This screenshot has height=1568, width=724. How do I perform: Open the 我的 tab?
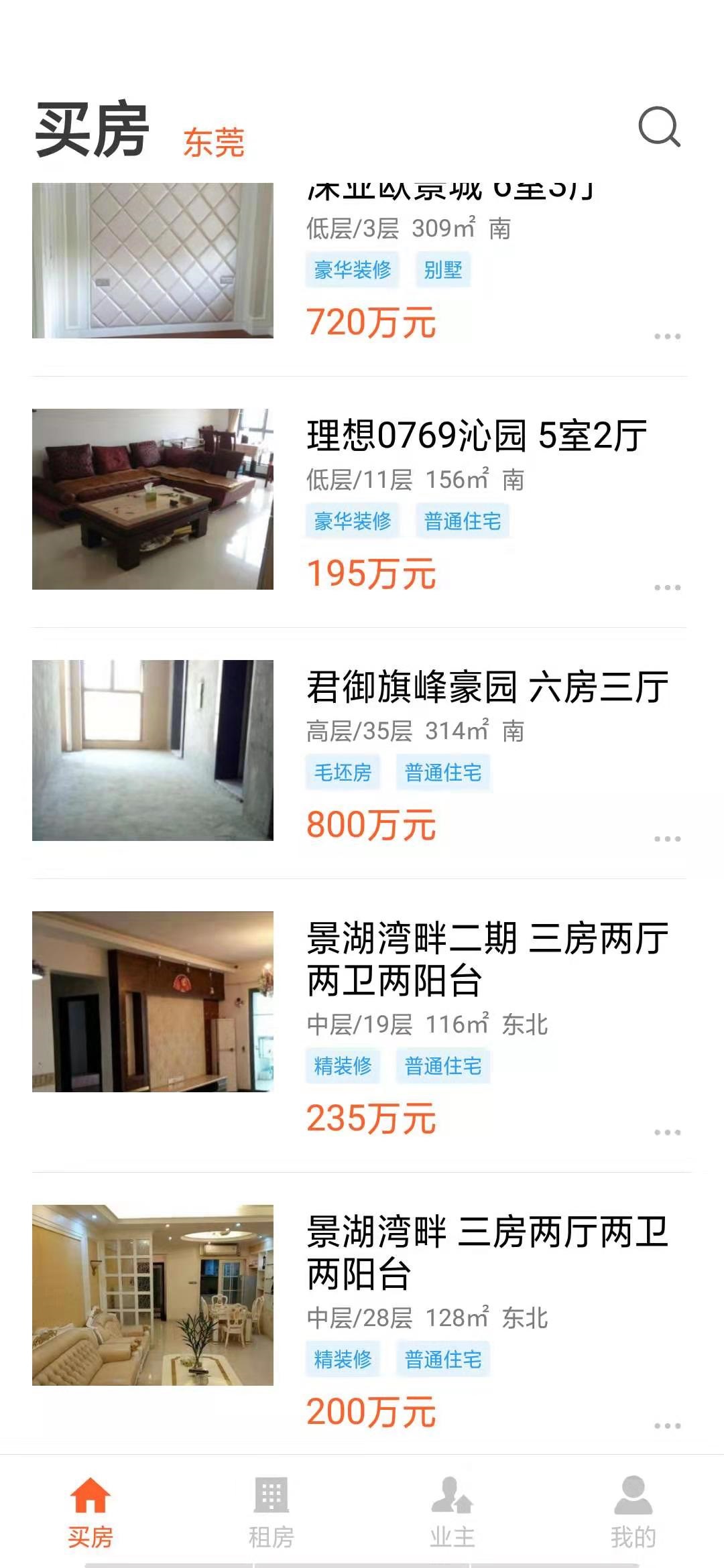[633, 1512]
